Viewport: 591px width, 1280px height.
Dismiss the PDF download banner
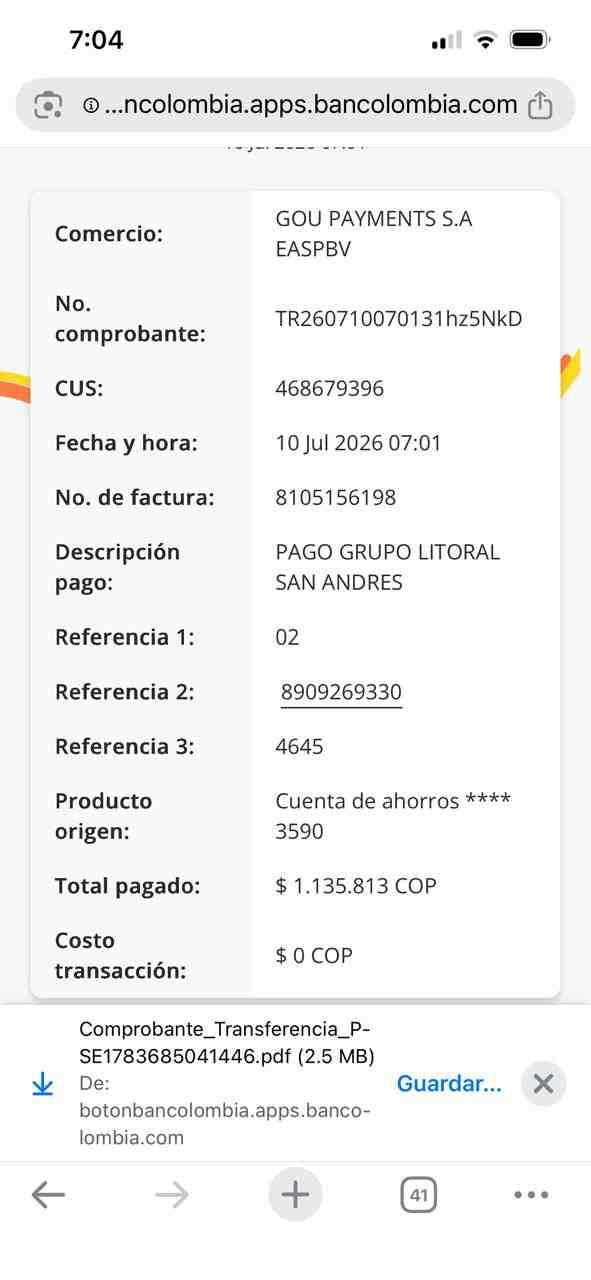point(543,1083)
